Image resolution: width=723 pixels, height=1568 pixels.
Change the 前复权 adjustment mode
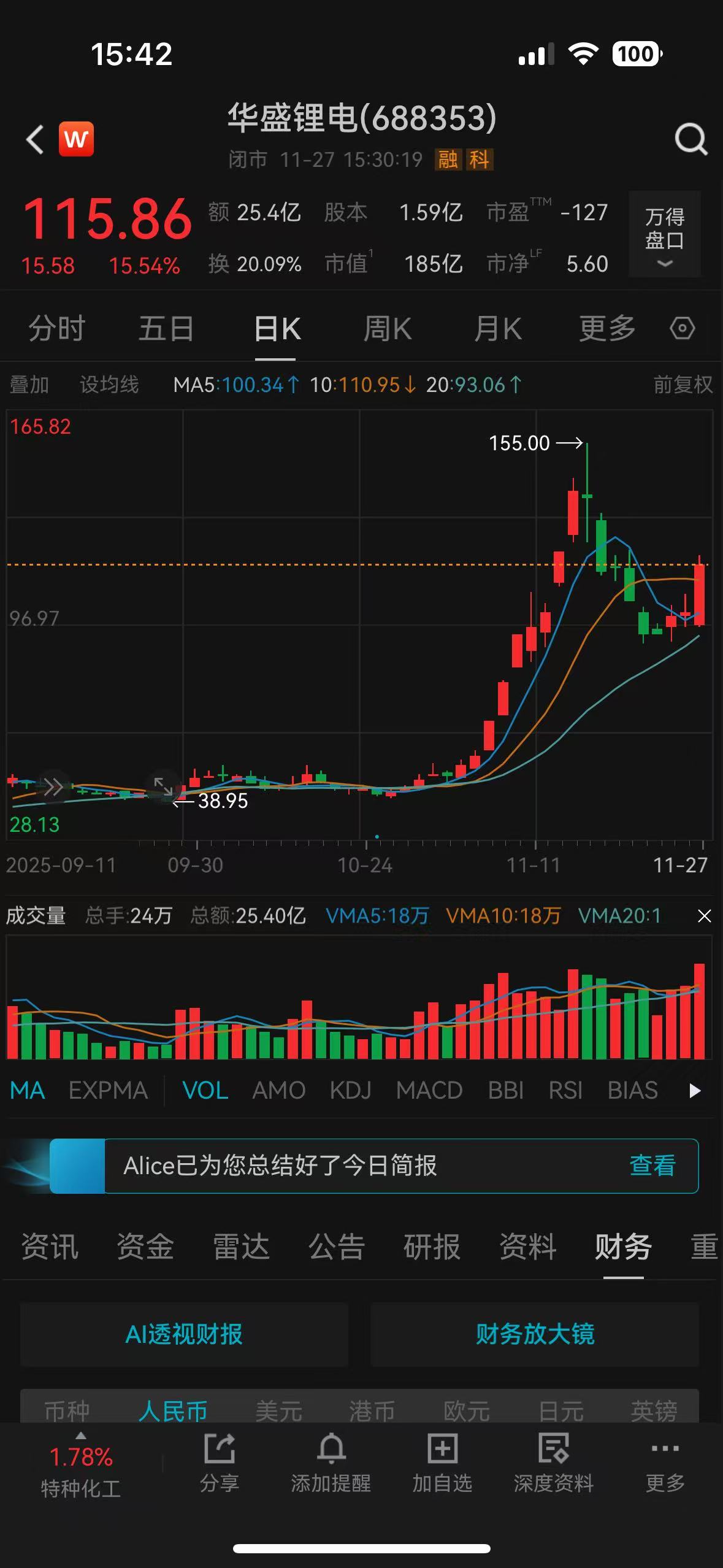683,385
